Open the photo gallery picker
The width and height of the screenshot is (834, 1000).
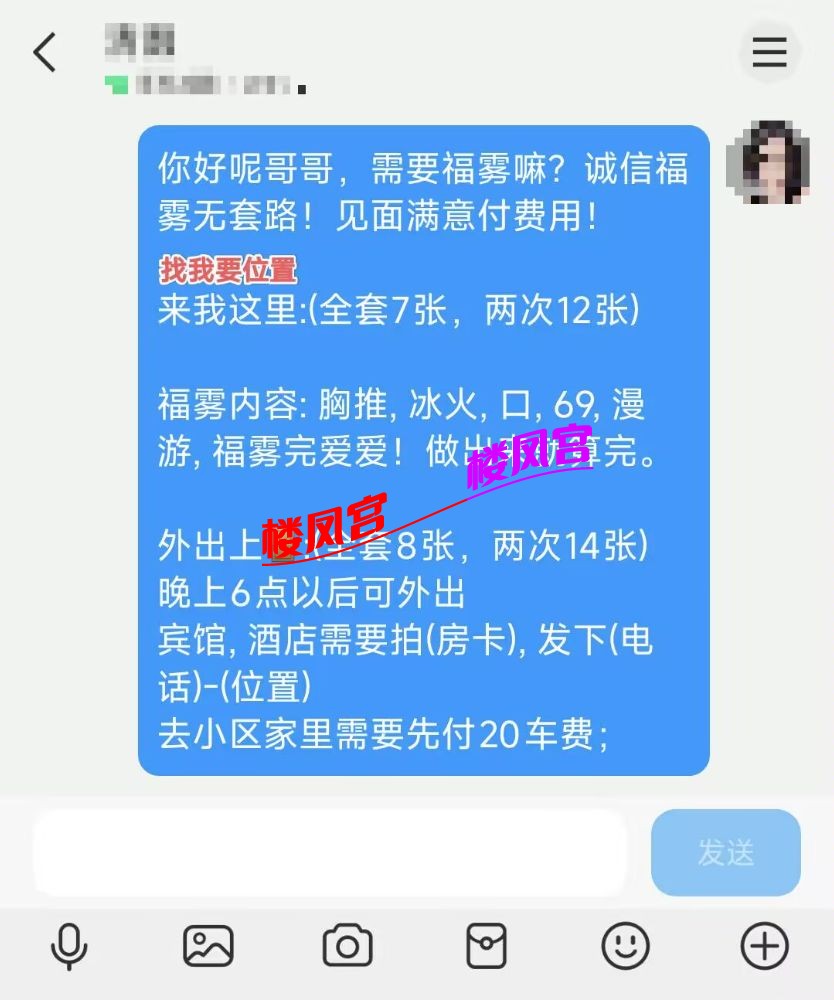(208, 945)
